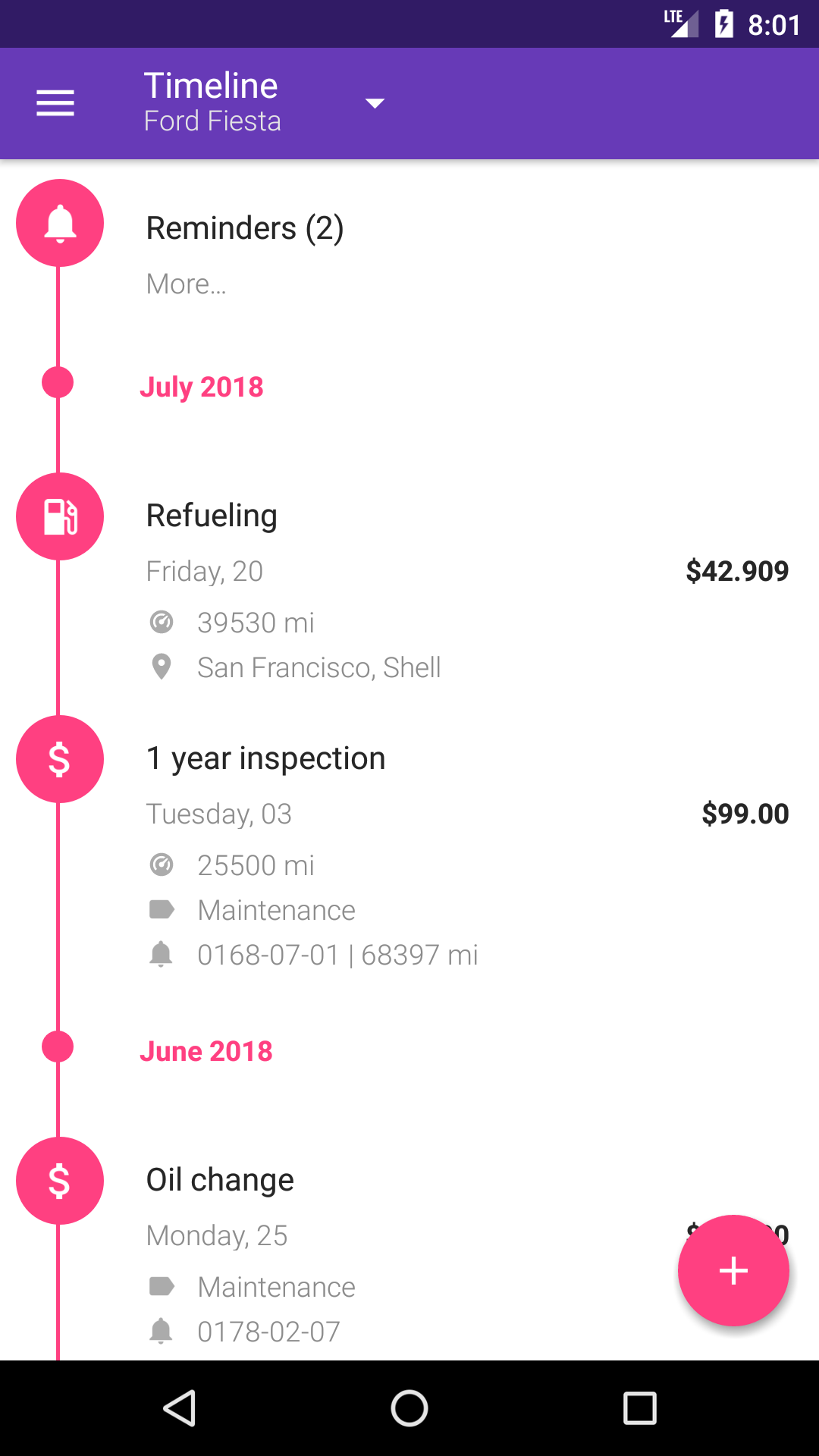The height and width of the screenshot is (1456, 819).
Task: Go back using the system back button
Action: tap(180, 1408)
